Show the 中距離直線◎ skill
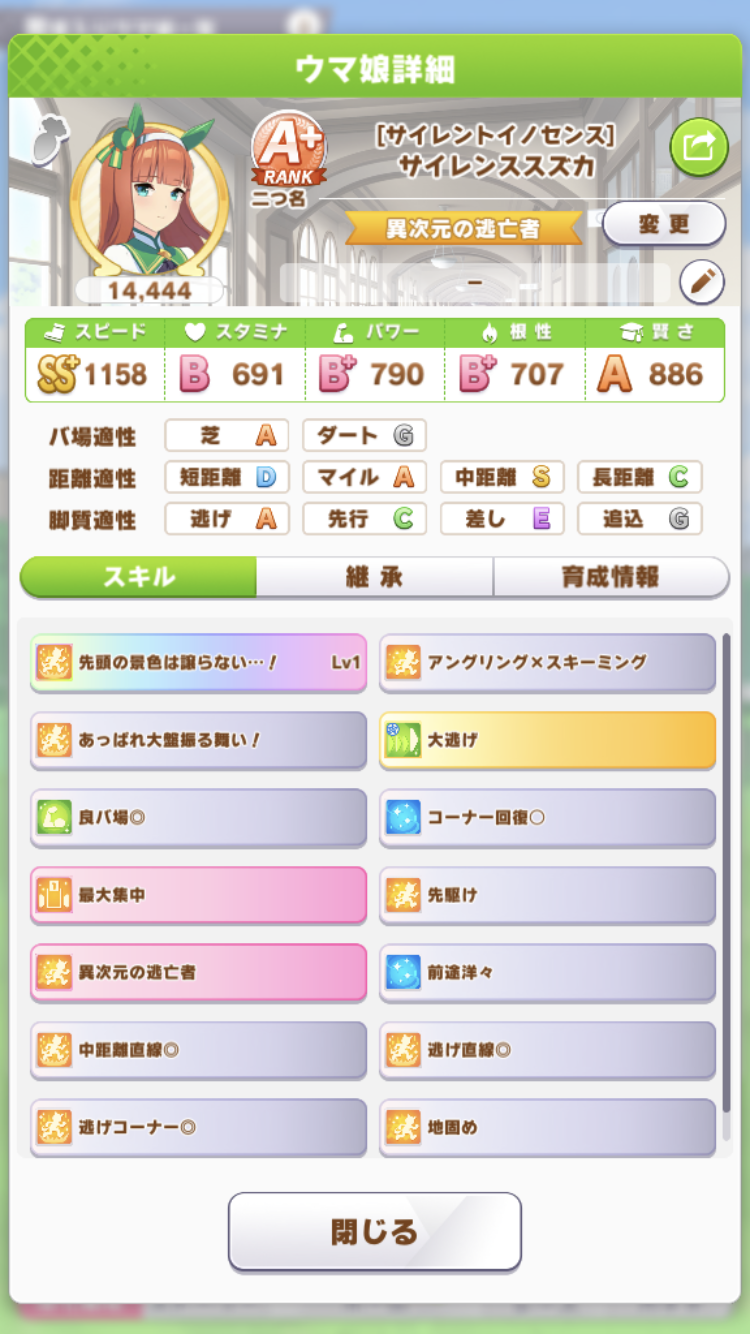Image resolution: width=750 pixels, height=1334 pixels. pos(198,1050)
